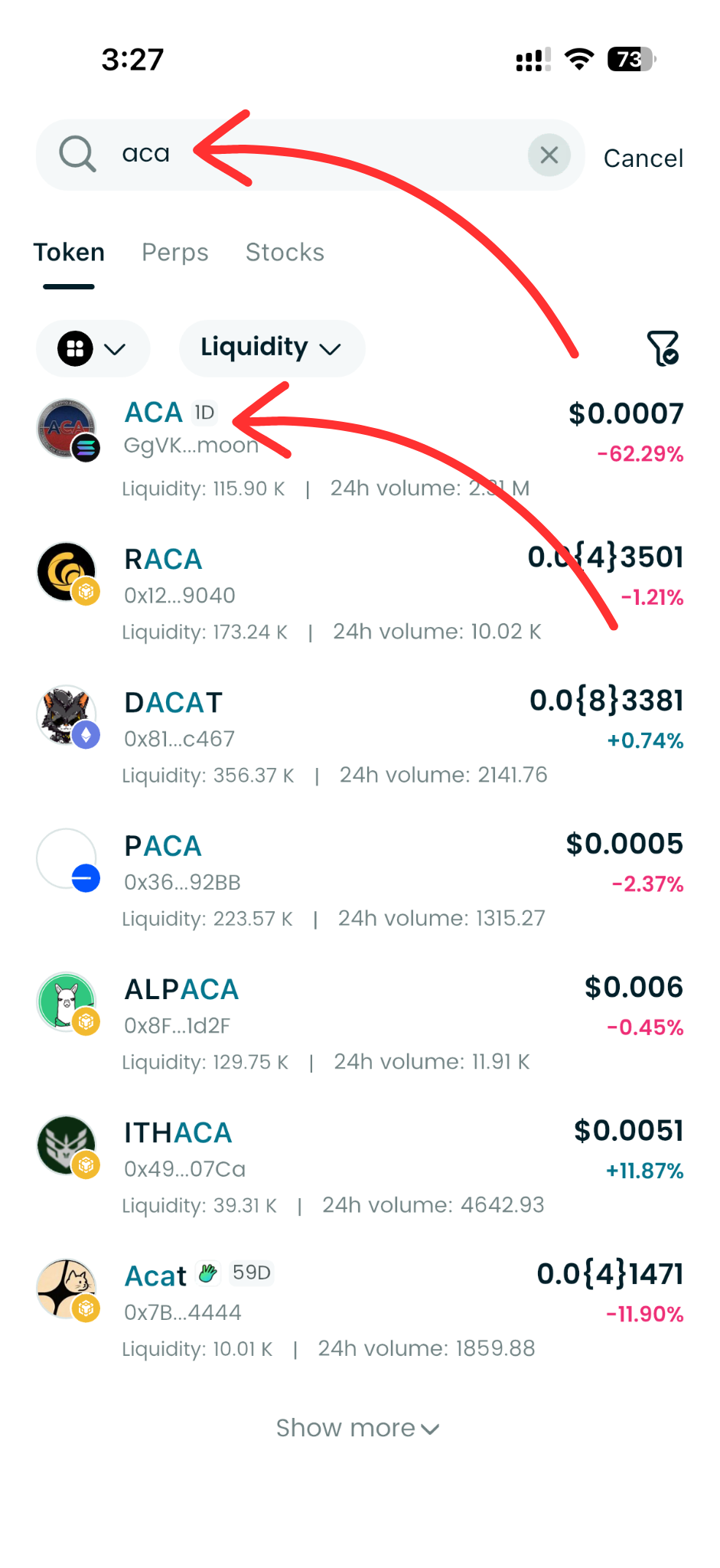Click the search input containing aca

(230, 154)
